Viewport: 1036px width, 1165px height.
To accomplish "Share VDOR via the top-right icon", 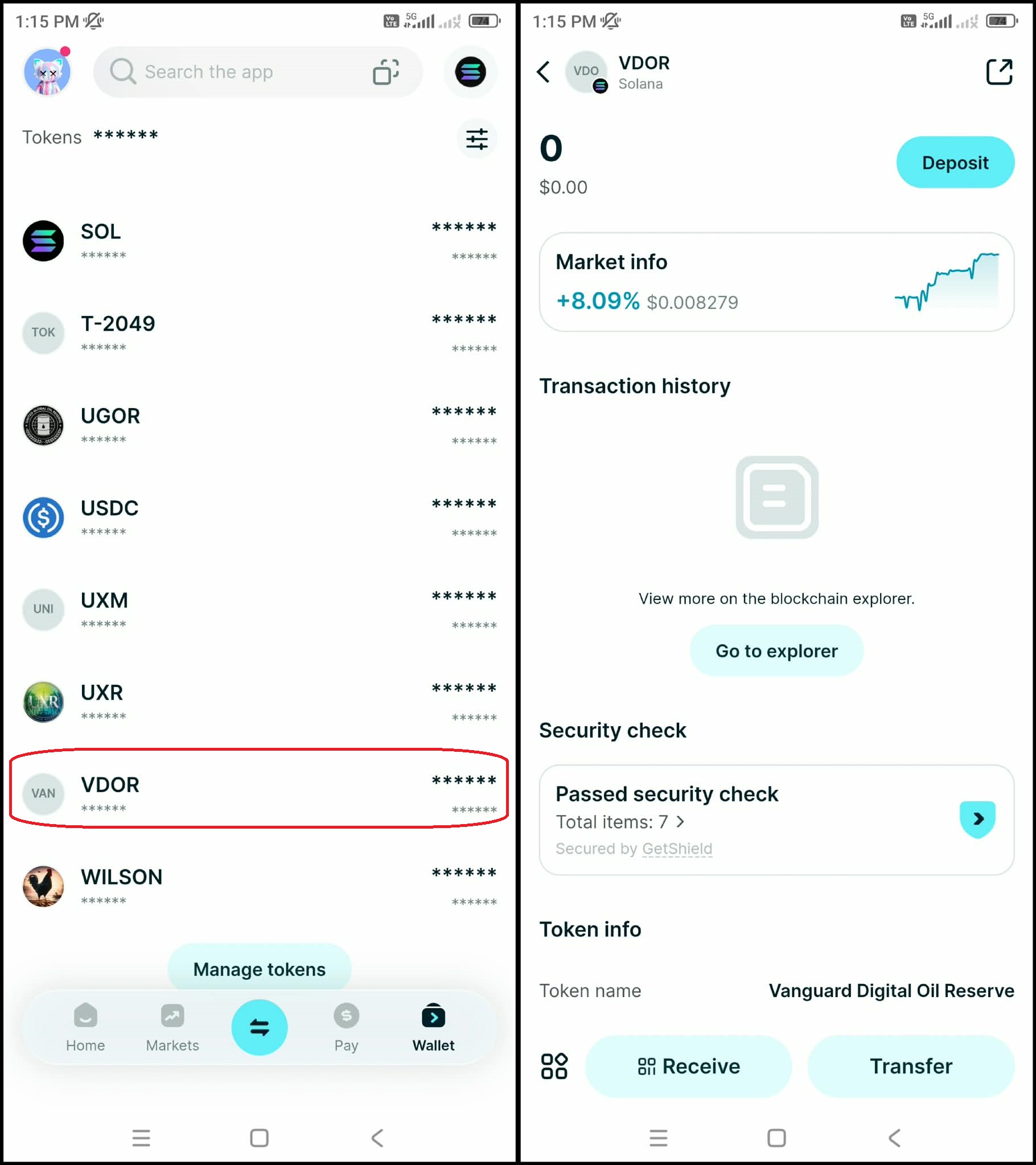I will pyautogui.click(x=999, y=72).
